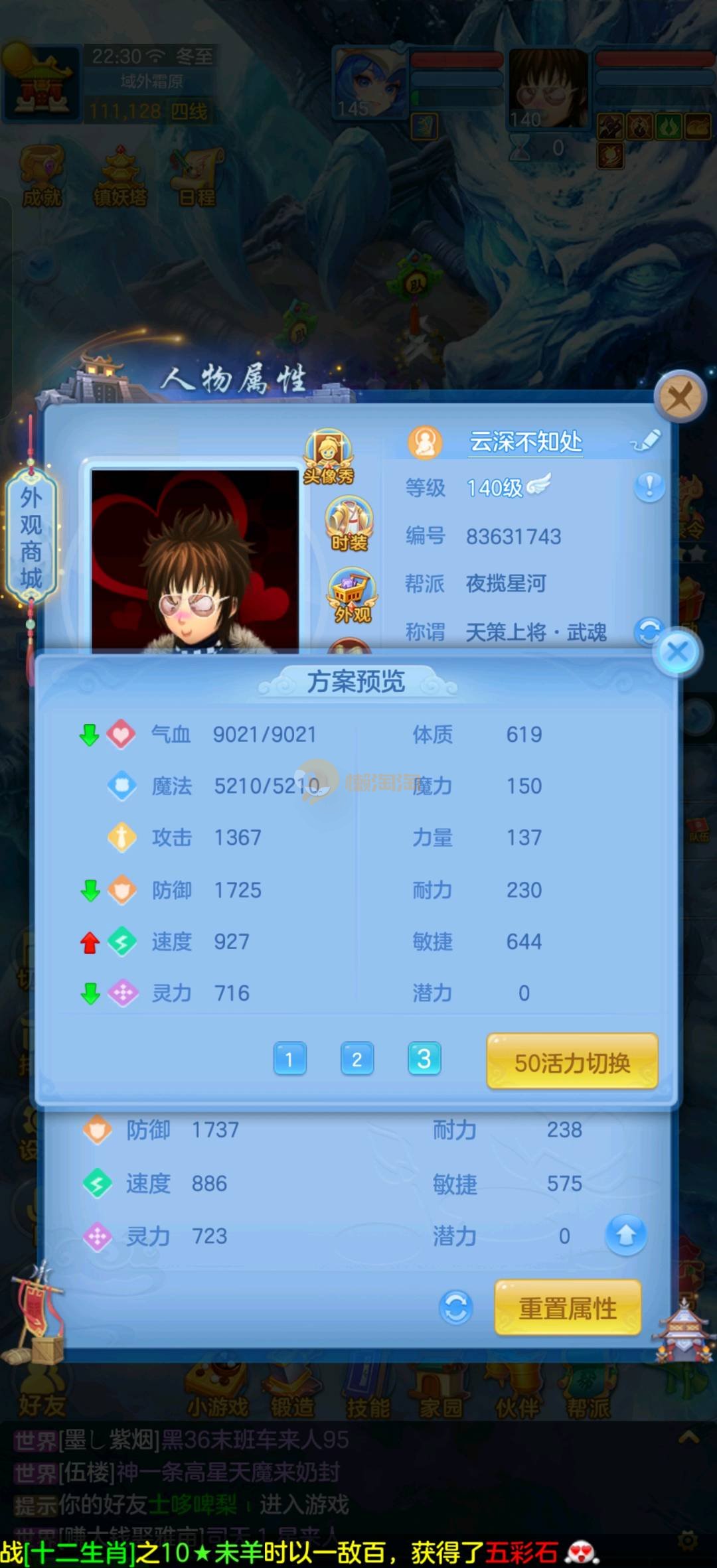Edit the character name 云深不知处
The width and height of the screenshot is (717, 1568).
(x=645, y=441)
